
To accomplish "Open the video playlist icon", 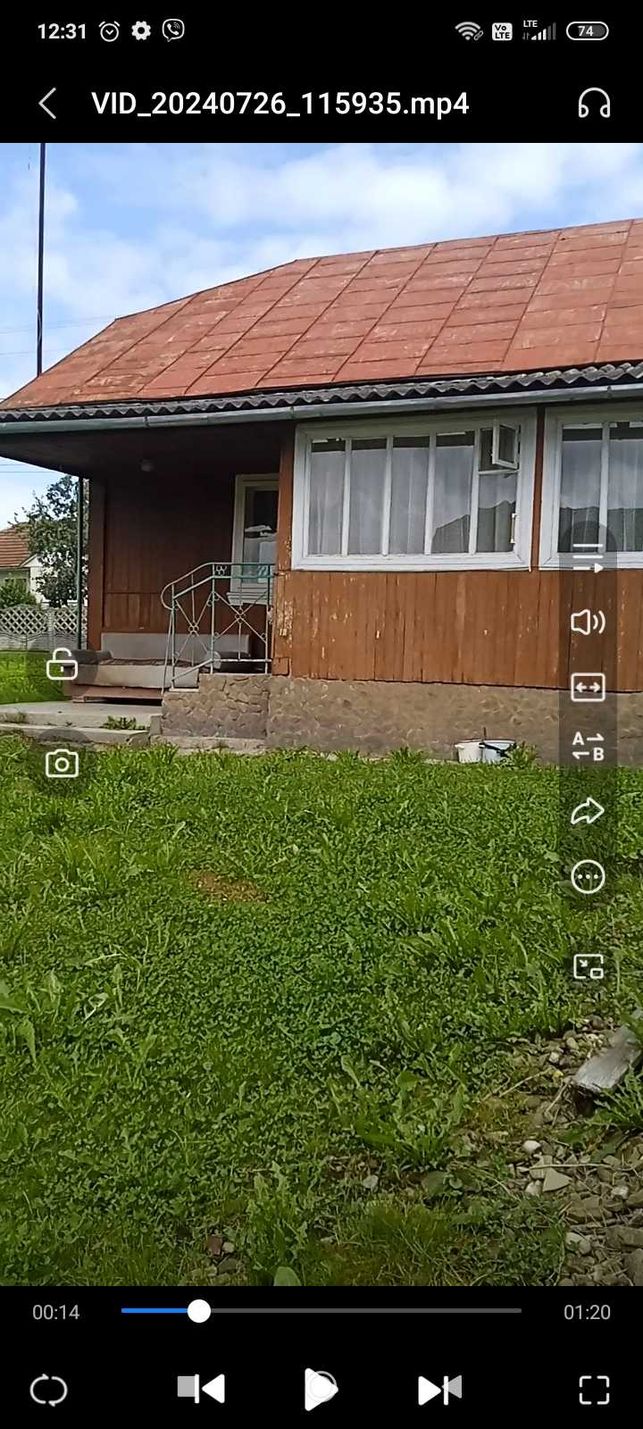I will [x=588, y=560].
